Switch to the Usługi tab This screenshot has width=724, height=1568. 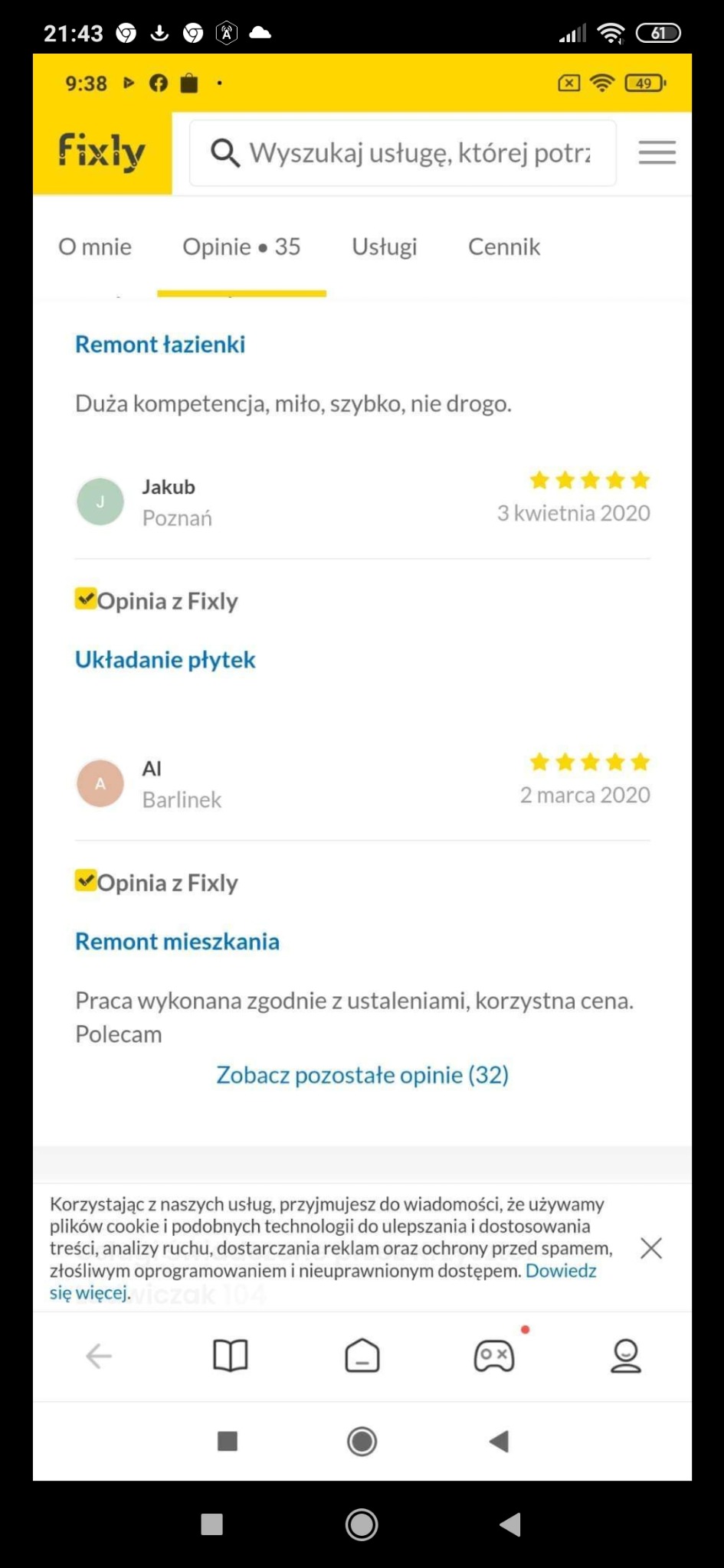point(384,247)
